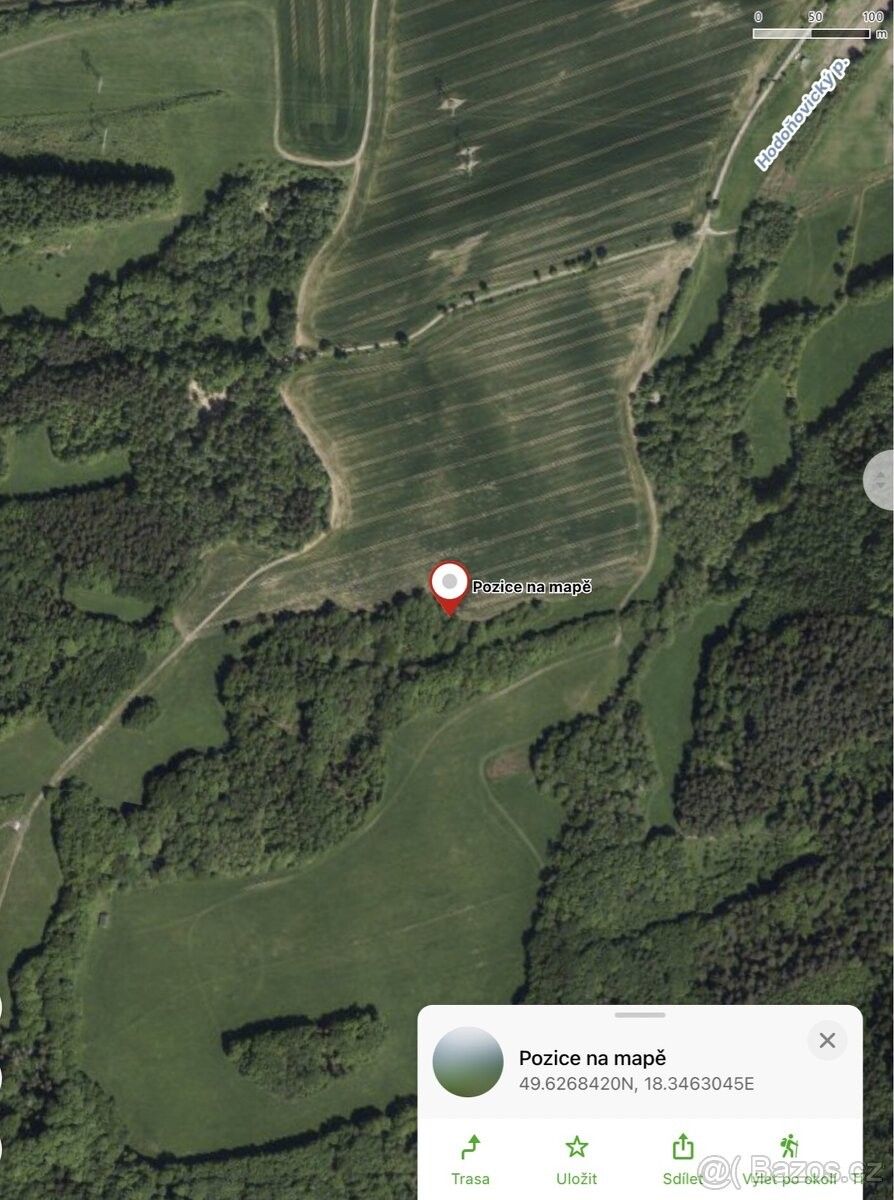
Task: Open Výlet po okolí trip suggestion
Action: tap(790, 1158)
